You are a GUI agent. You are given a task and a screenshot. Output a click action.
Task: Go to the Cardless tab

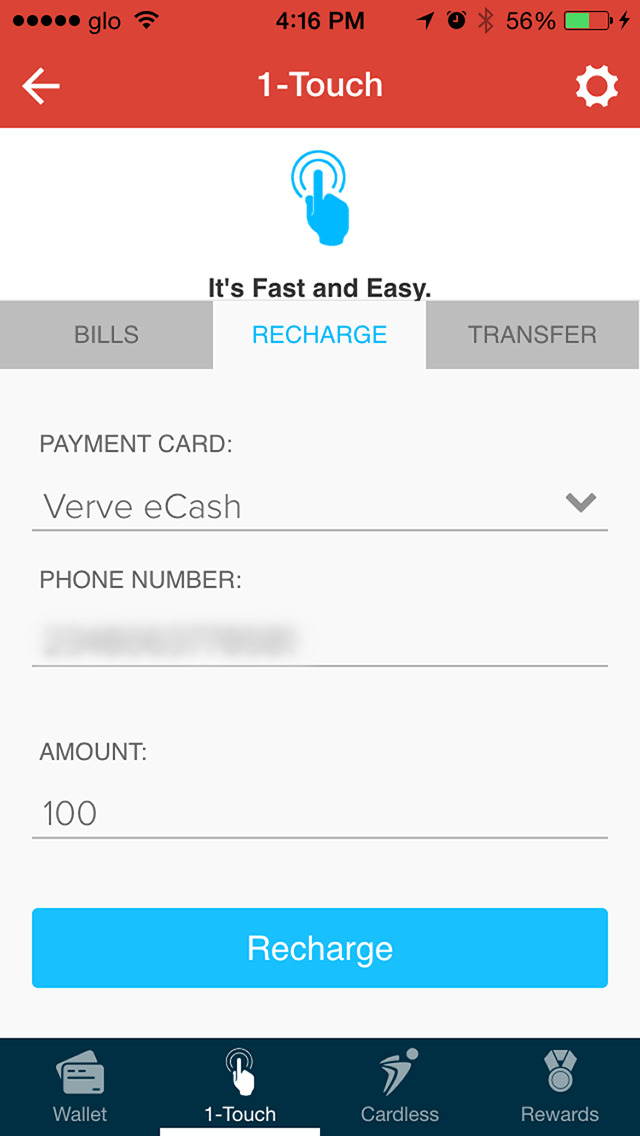[x=400, y=1087]
